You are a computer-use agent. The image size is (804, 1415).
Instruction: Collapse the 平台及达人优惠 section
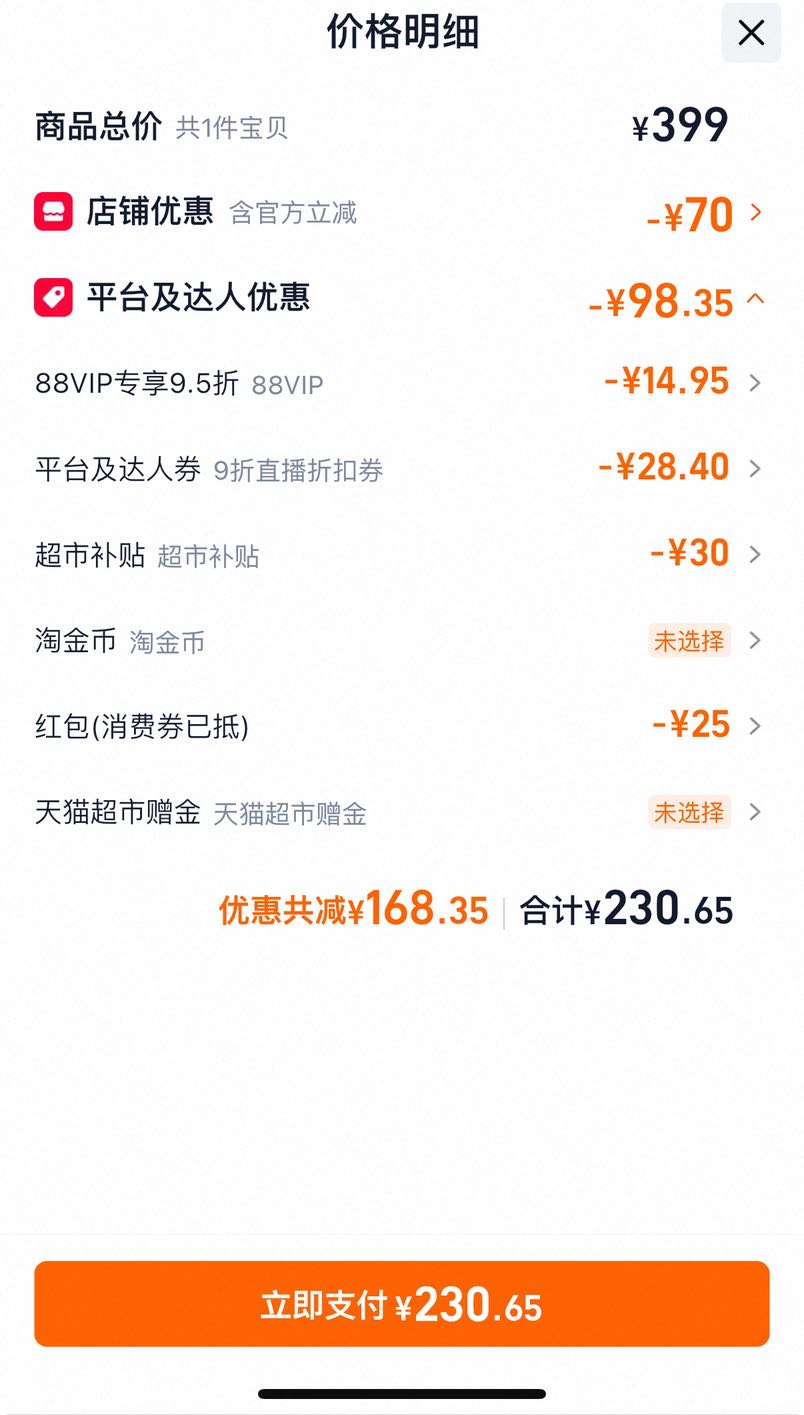pyautogui.click(x=401, y=299)
